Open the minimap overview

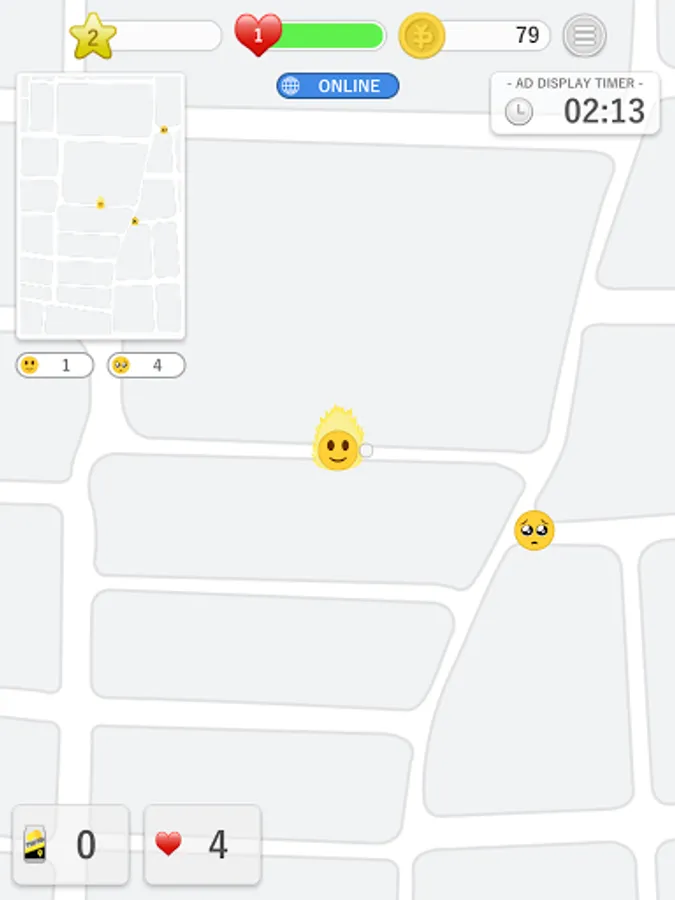coord(101,206)
